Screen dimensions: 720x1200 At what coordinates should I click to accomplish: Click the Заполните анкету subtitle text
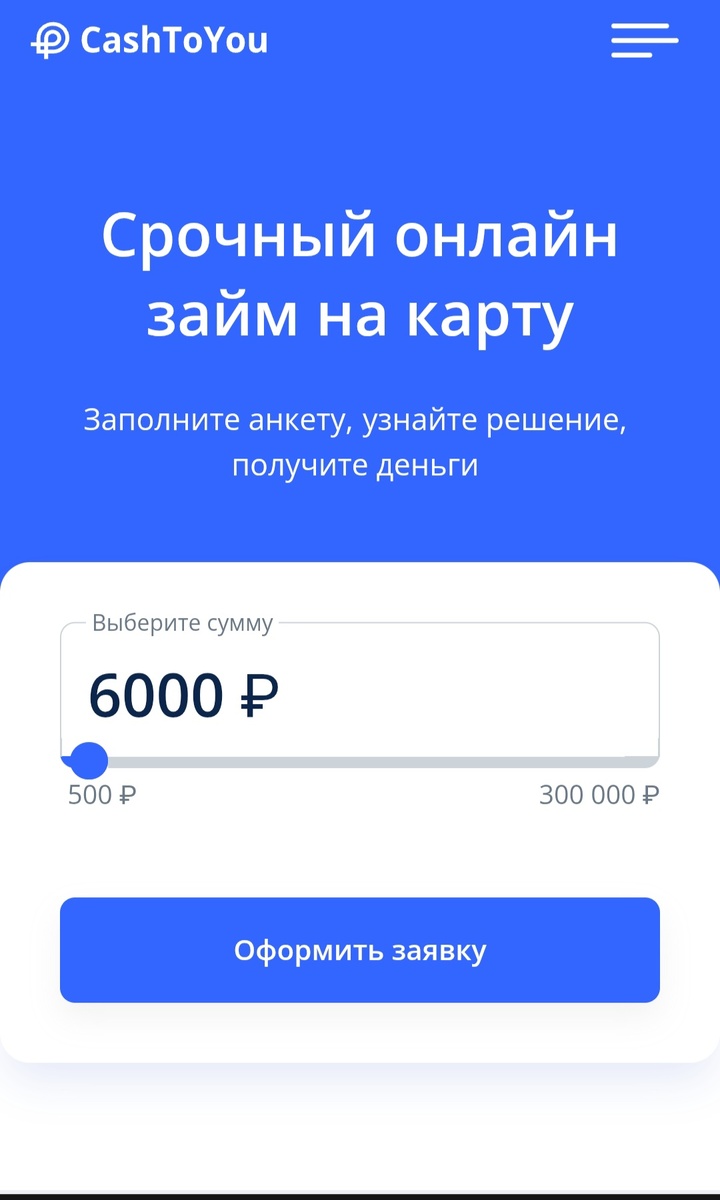pyautogui.click(x=360, y=440)
